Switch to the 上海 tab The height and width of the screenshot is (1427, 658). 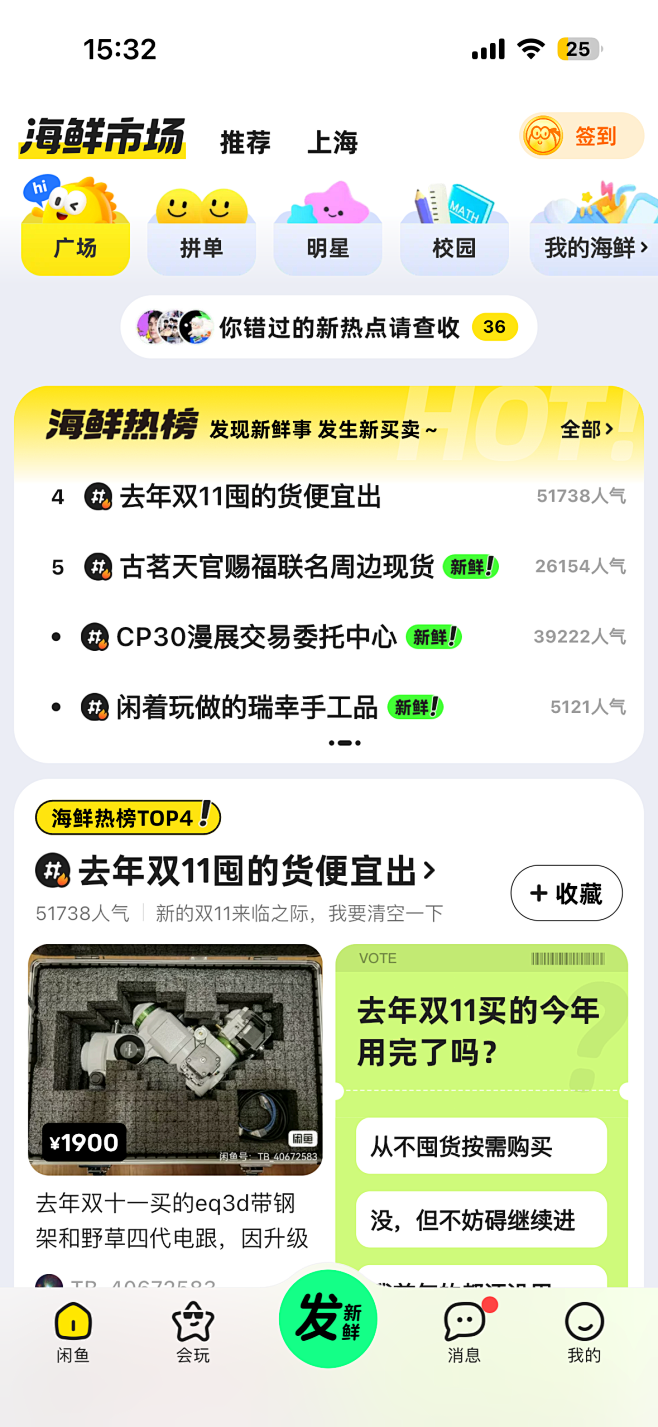click(332, 142)
